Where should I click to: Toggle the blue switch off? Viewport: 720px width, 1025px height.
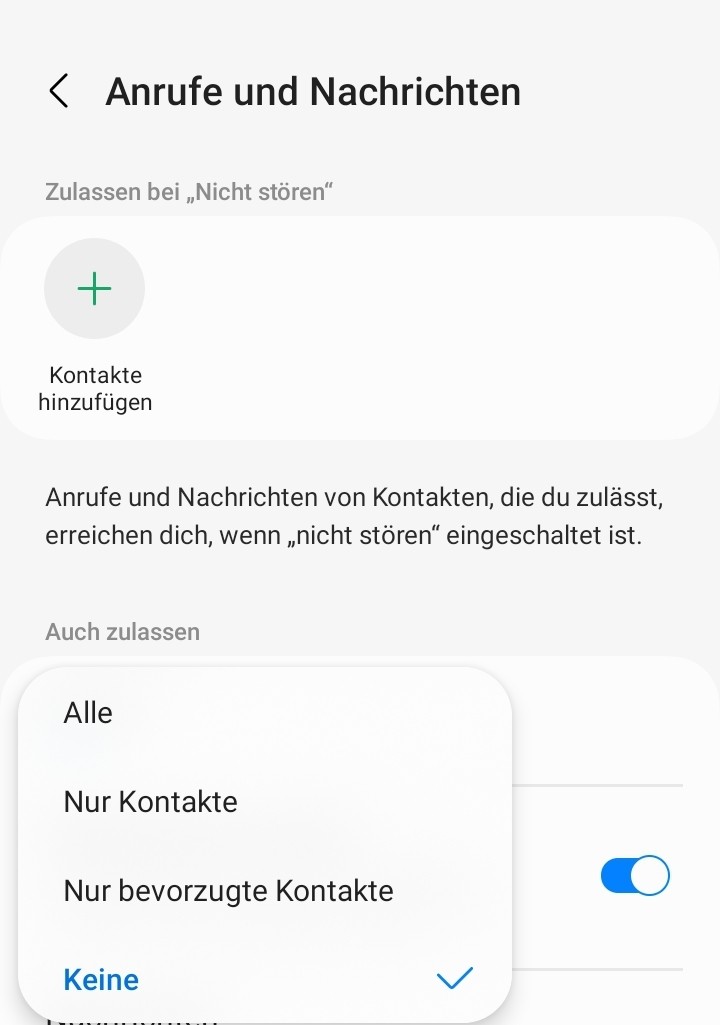tap(634, 876)
